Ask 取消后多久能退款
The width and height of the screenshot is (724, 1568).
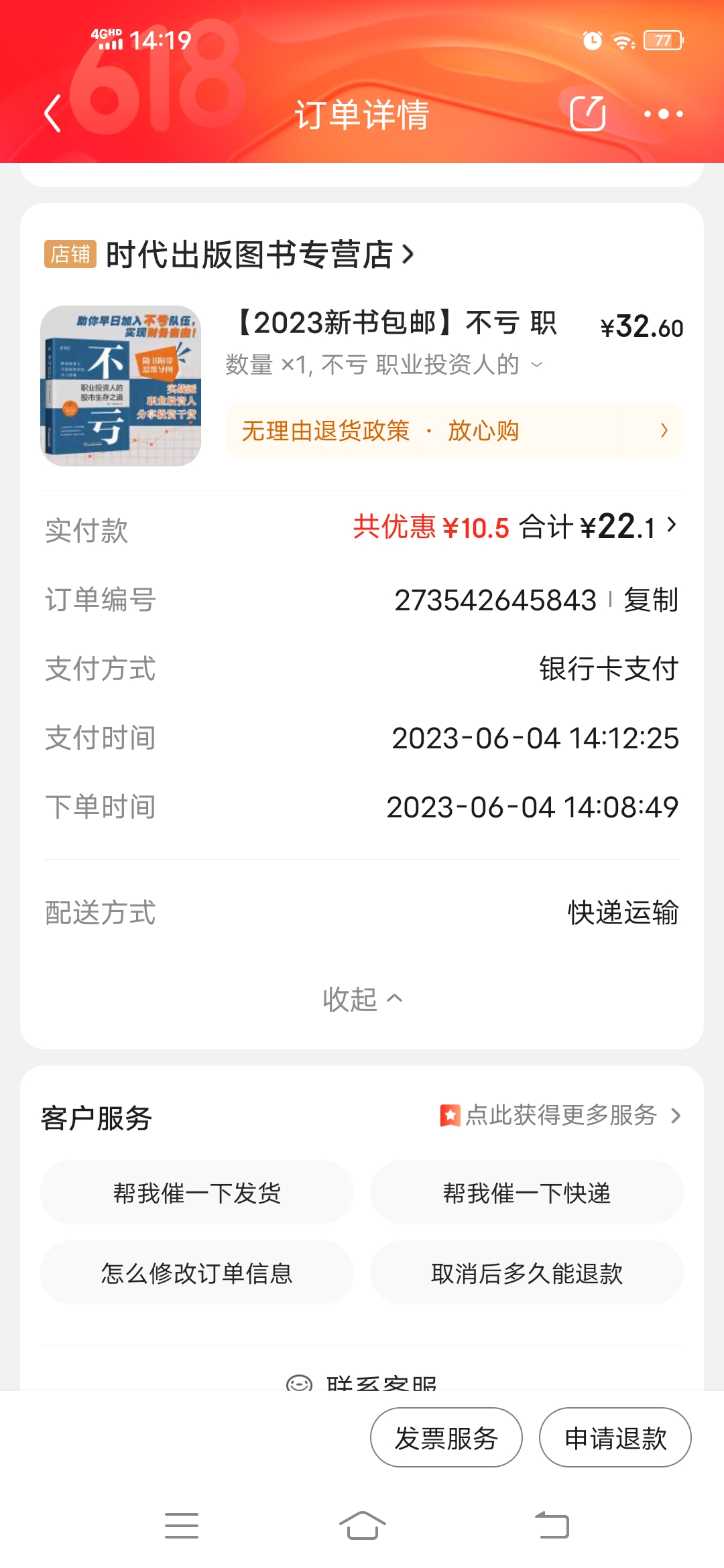coord(527,1273)
